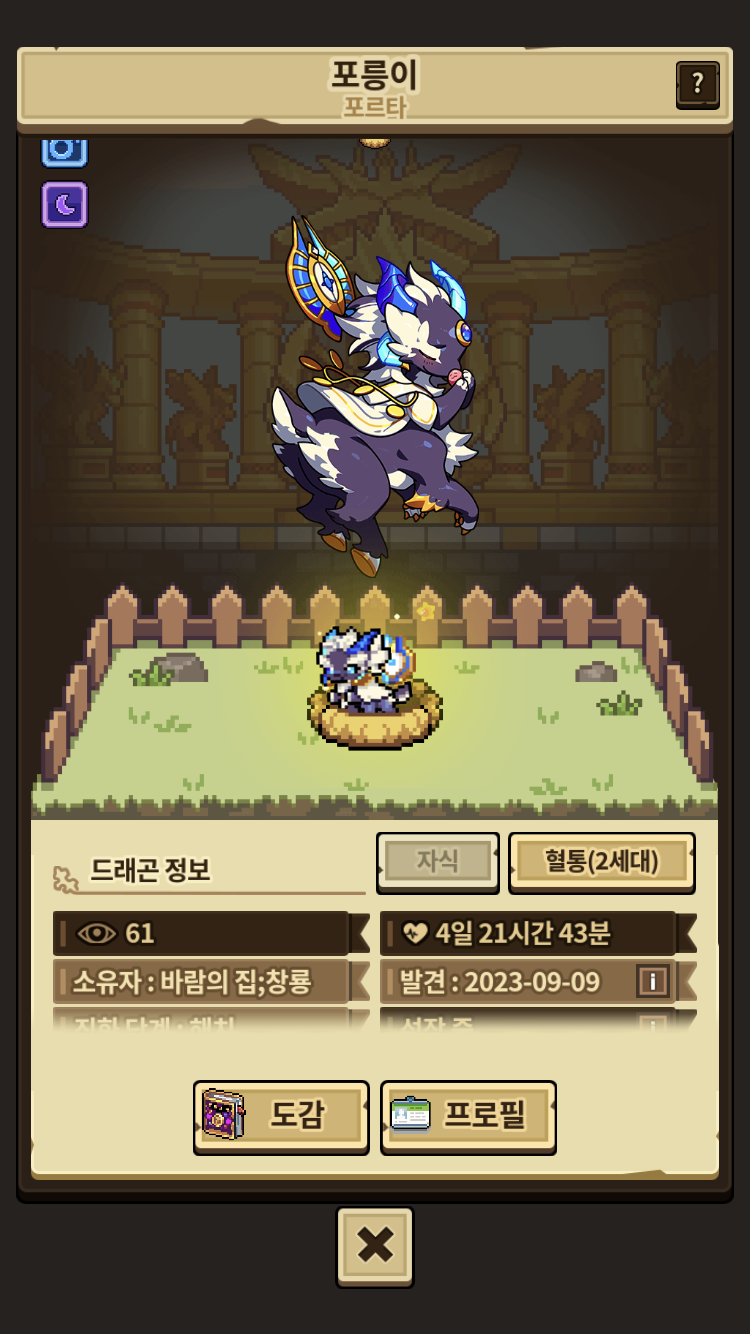Tap the purple moon icon
Viewport: 750px width, 1334px height.
tap(64, 205)
